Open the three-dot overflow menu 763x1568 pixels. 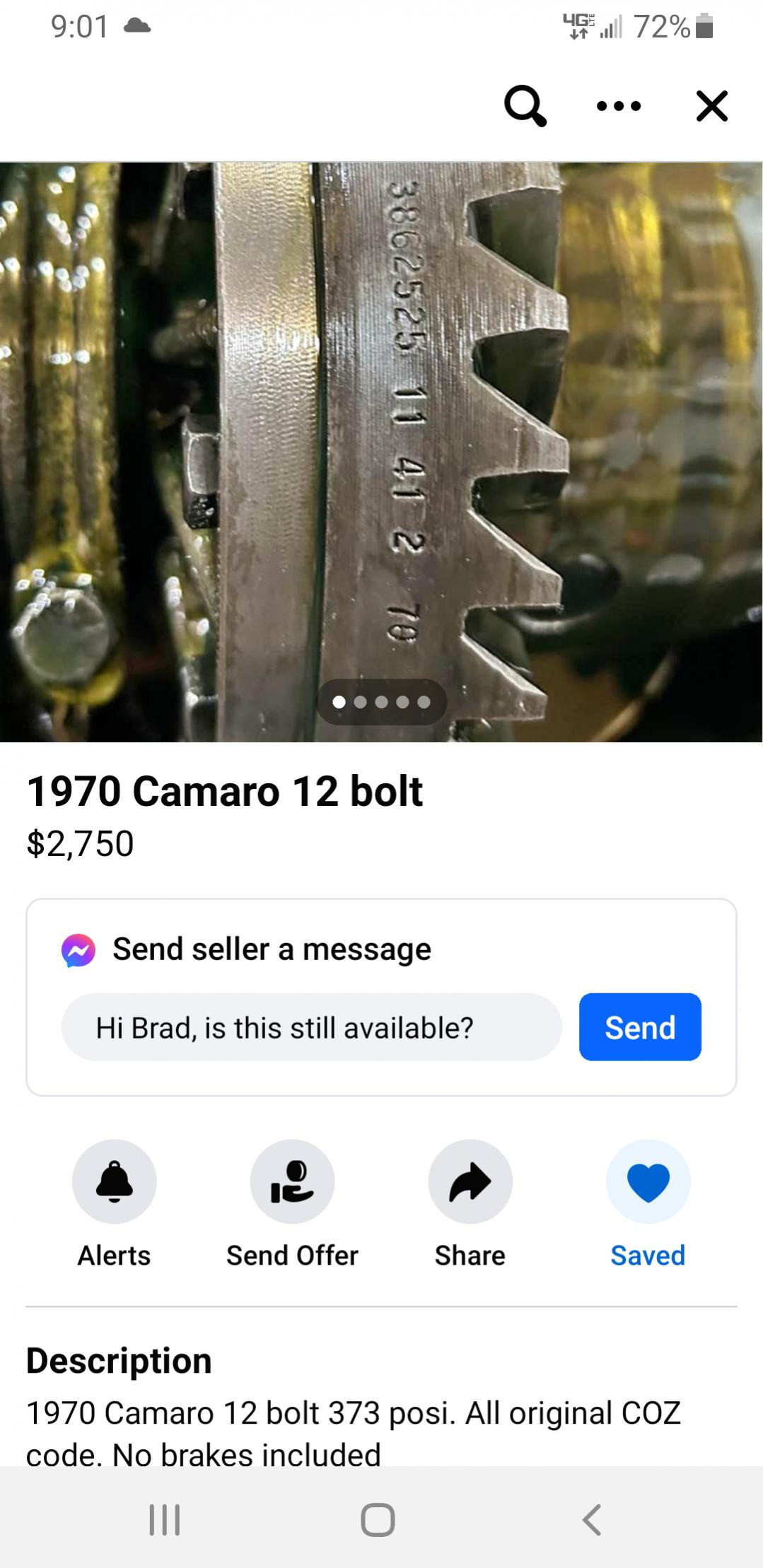(x=619, y=106)
